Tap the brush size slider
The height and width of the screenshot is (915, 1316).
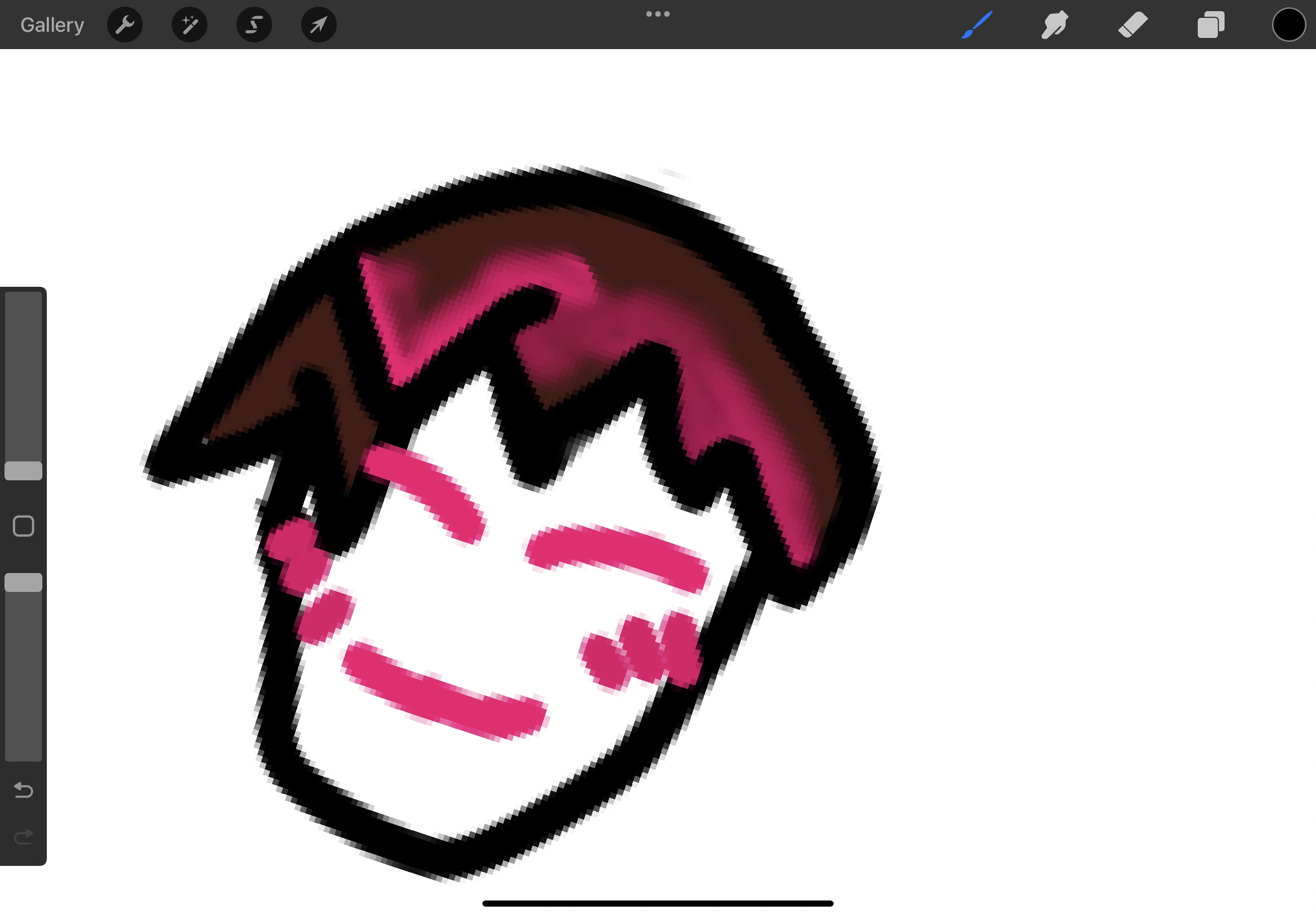point(23,471)
